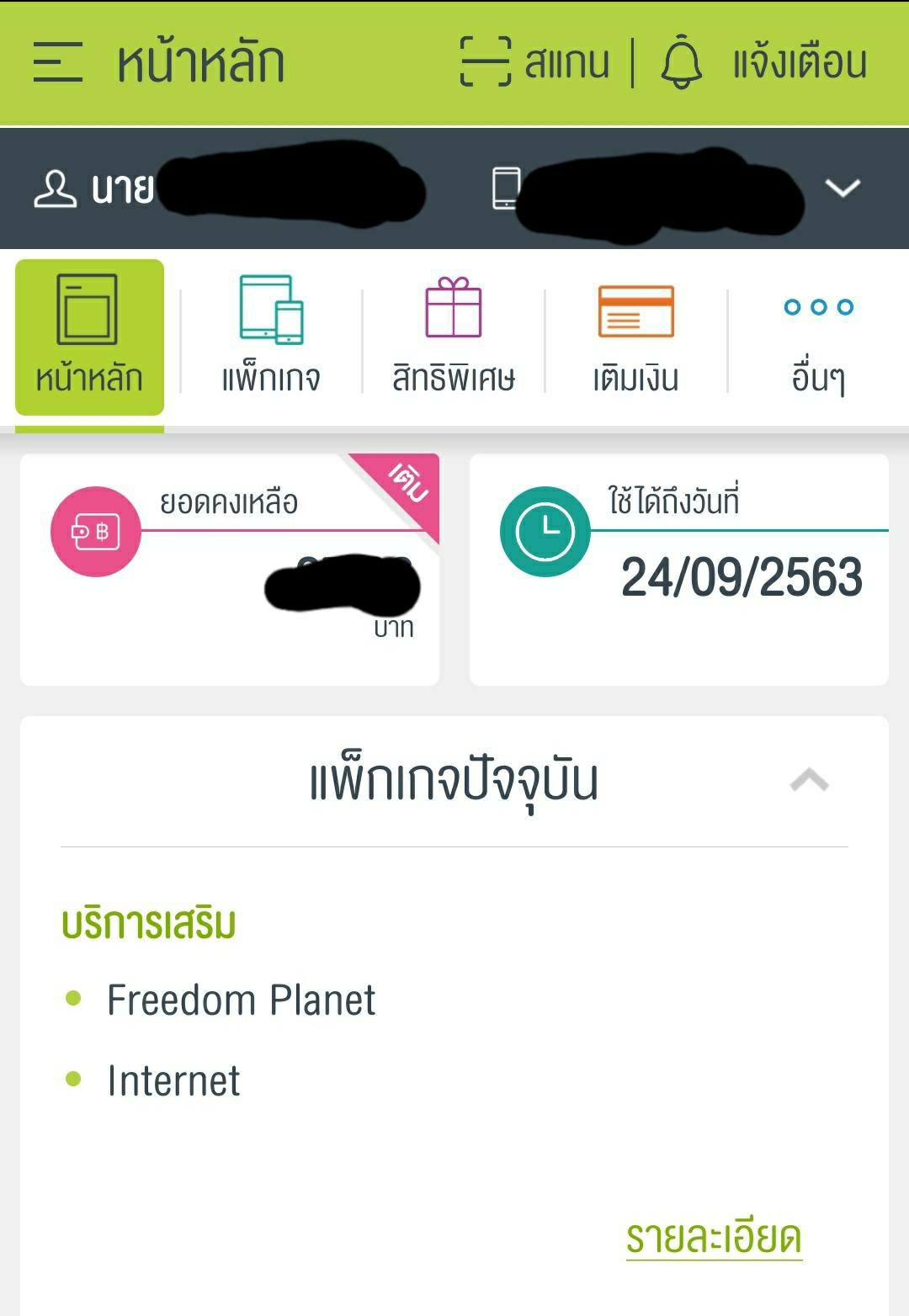Viewport: 909px width, 1316px height.
Task: Open the สแกน scanner
Action: coord(534,63)
